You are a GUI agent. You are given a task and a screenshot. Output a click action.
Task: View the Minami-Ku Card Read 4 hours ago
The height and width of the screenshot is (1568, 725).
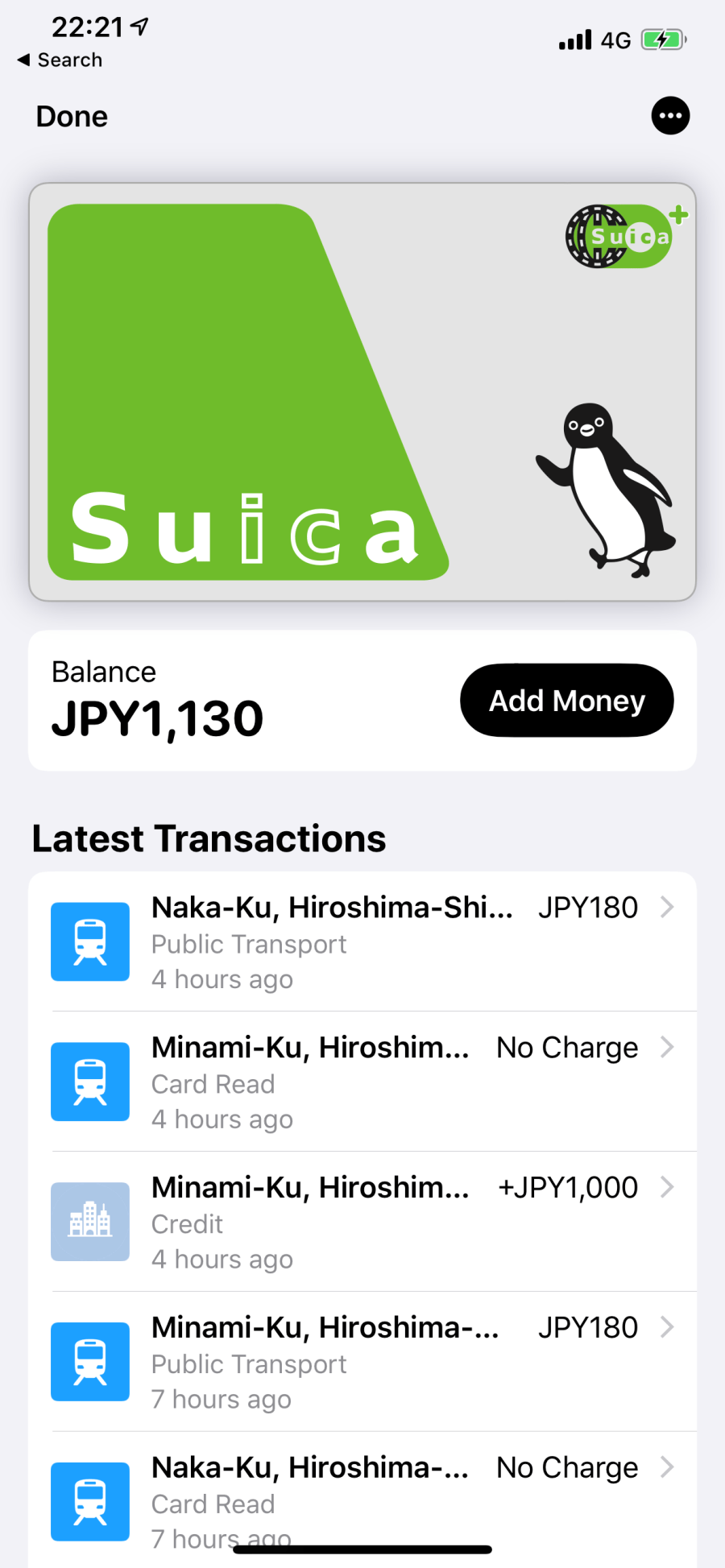[x=362, y=1082]
